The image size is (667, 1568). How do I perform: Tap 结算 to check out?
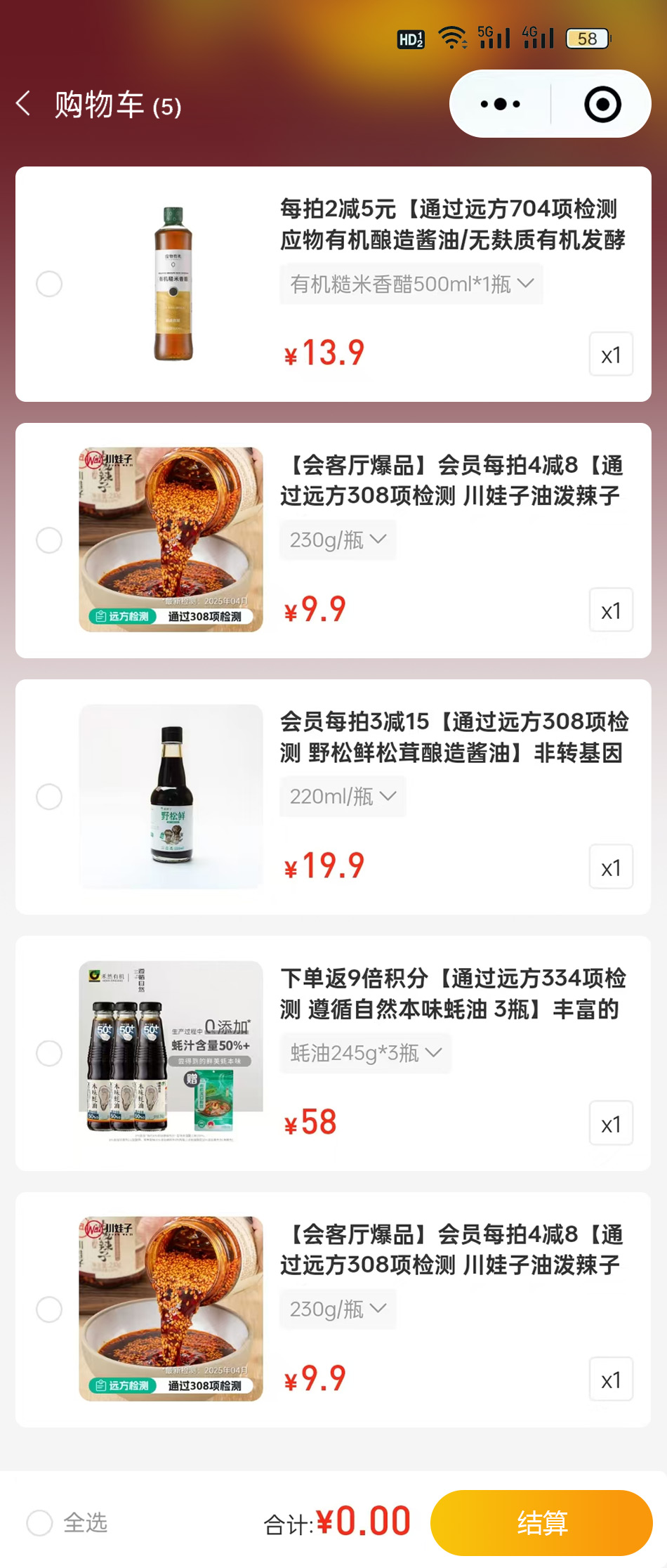coord(541,1522)
